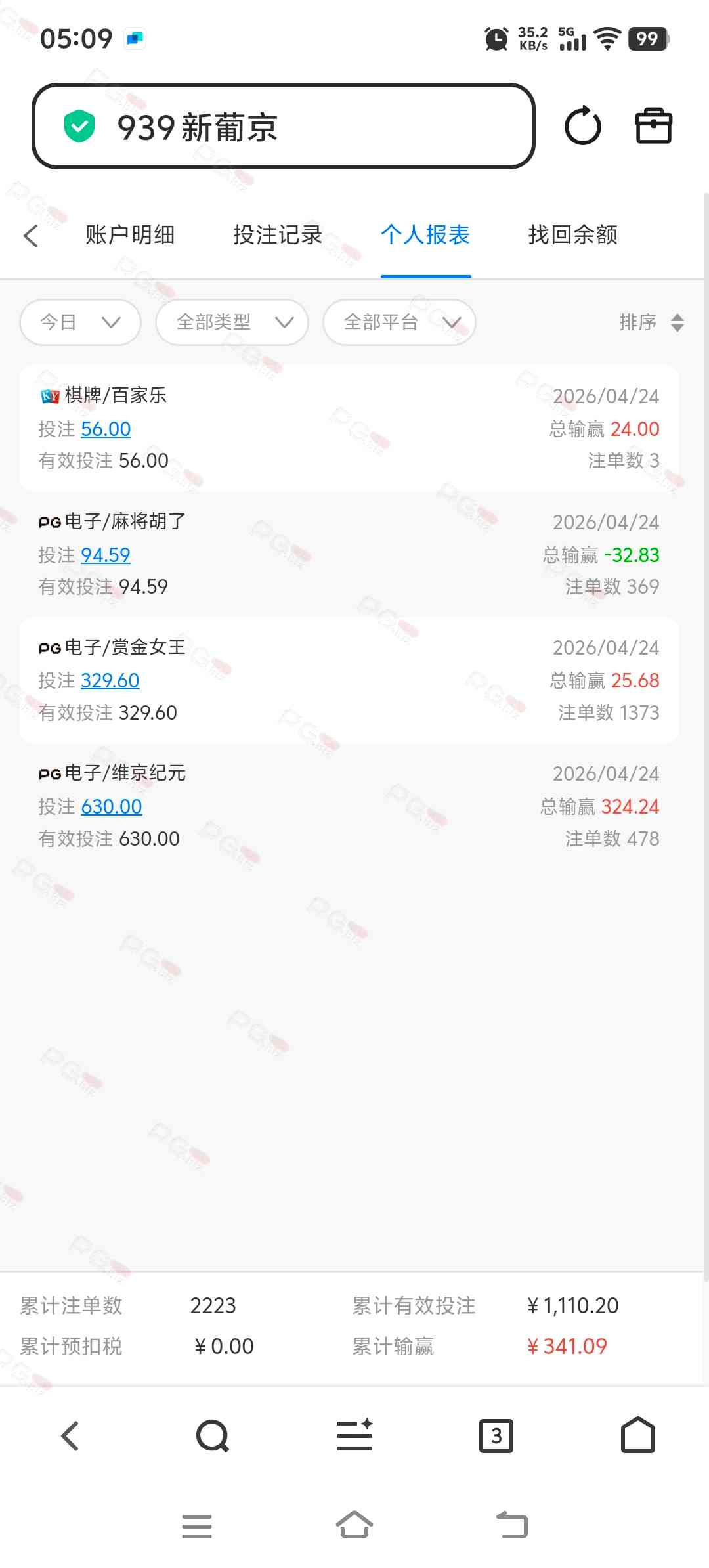Image resolution: width=709 pixels, height=1568 pixels.
Task: Open the 找回余额 tab
Action: coord(572,235)
